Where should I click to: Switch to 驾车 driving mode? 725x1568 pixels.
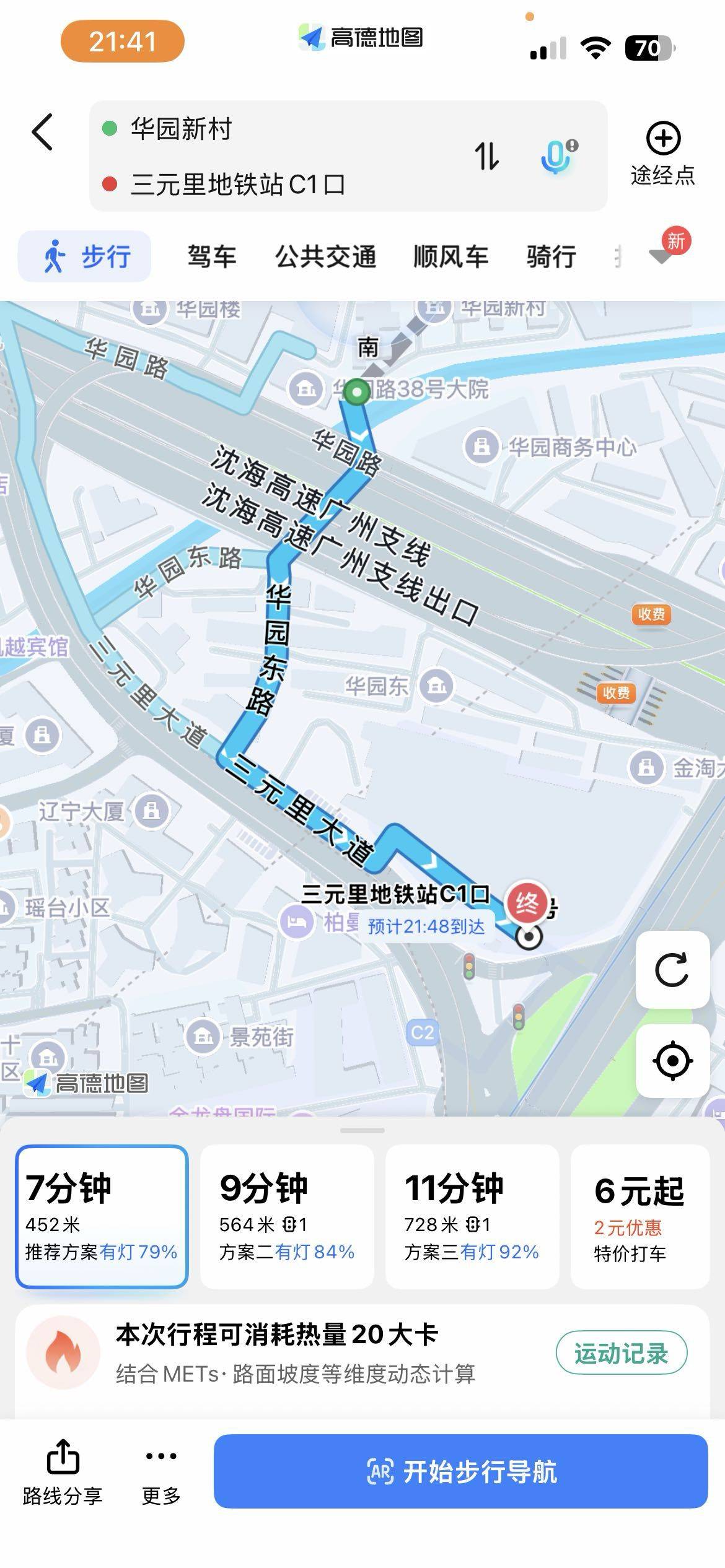pyautogui.click(x=212, y=256)
